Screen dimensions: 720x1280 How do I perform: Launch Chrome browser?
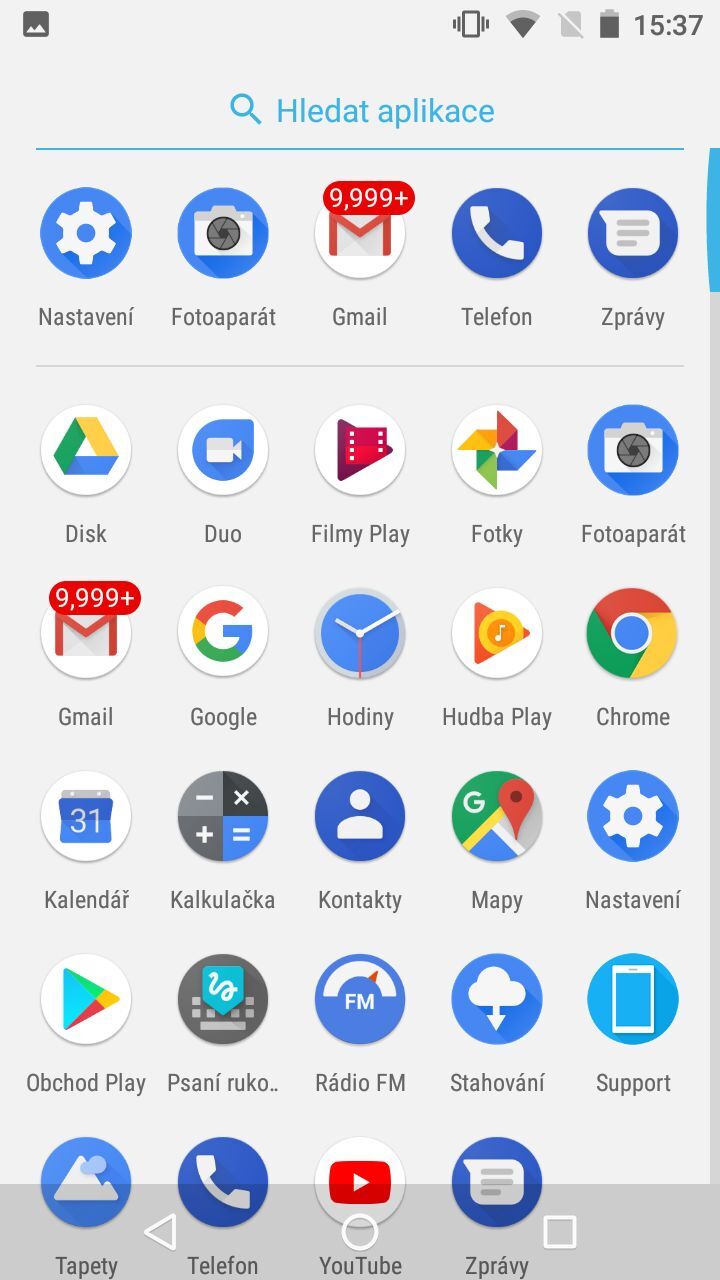[x=633, y=633]
